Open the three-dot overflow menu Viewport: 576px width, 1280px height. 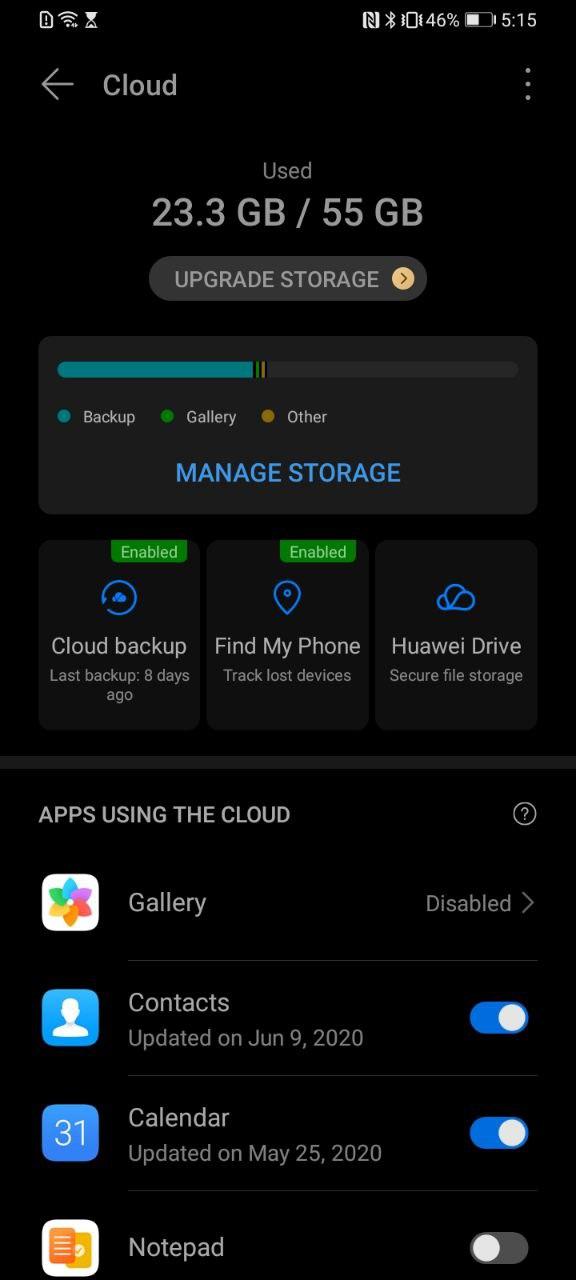[x=528, y=85]
